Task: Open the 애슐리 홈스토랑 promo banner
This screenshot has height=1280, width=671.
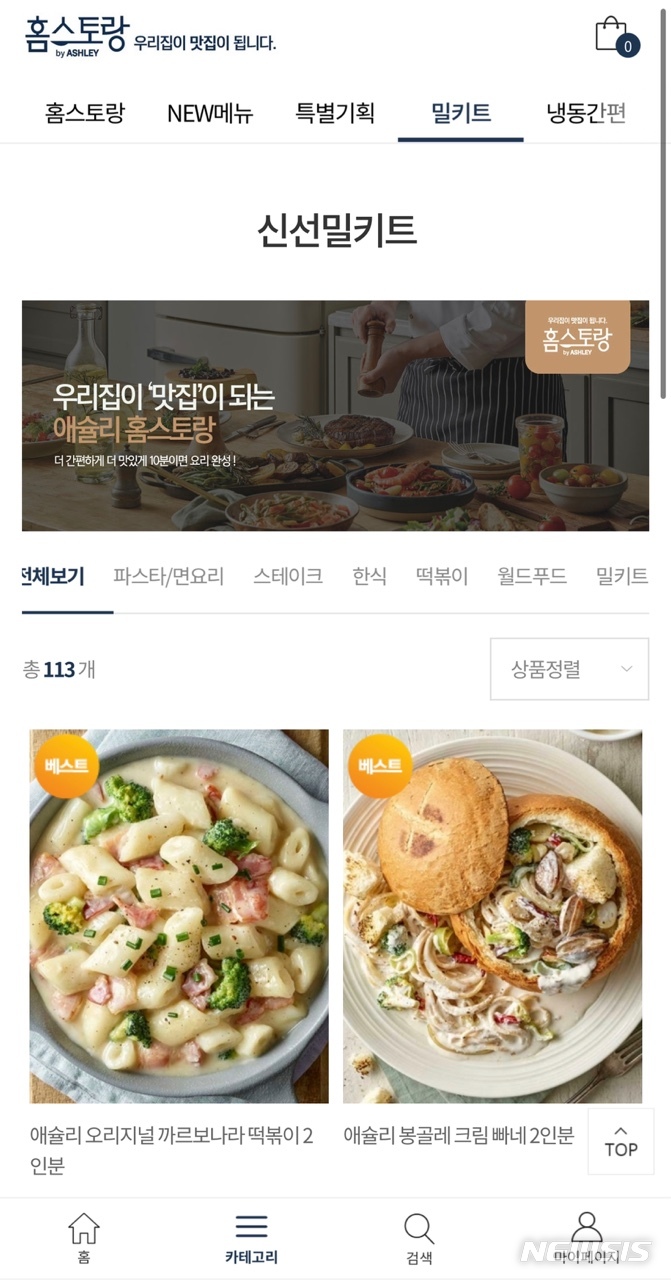Action: coord(335,415)
